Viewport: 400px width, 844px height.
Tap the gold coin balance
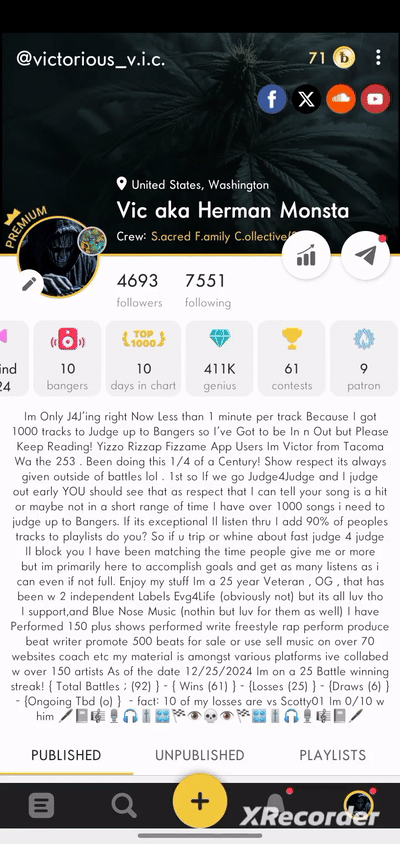point(332,58)
